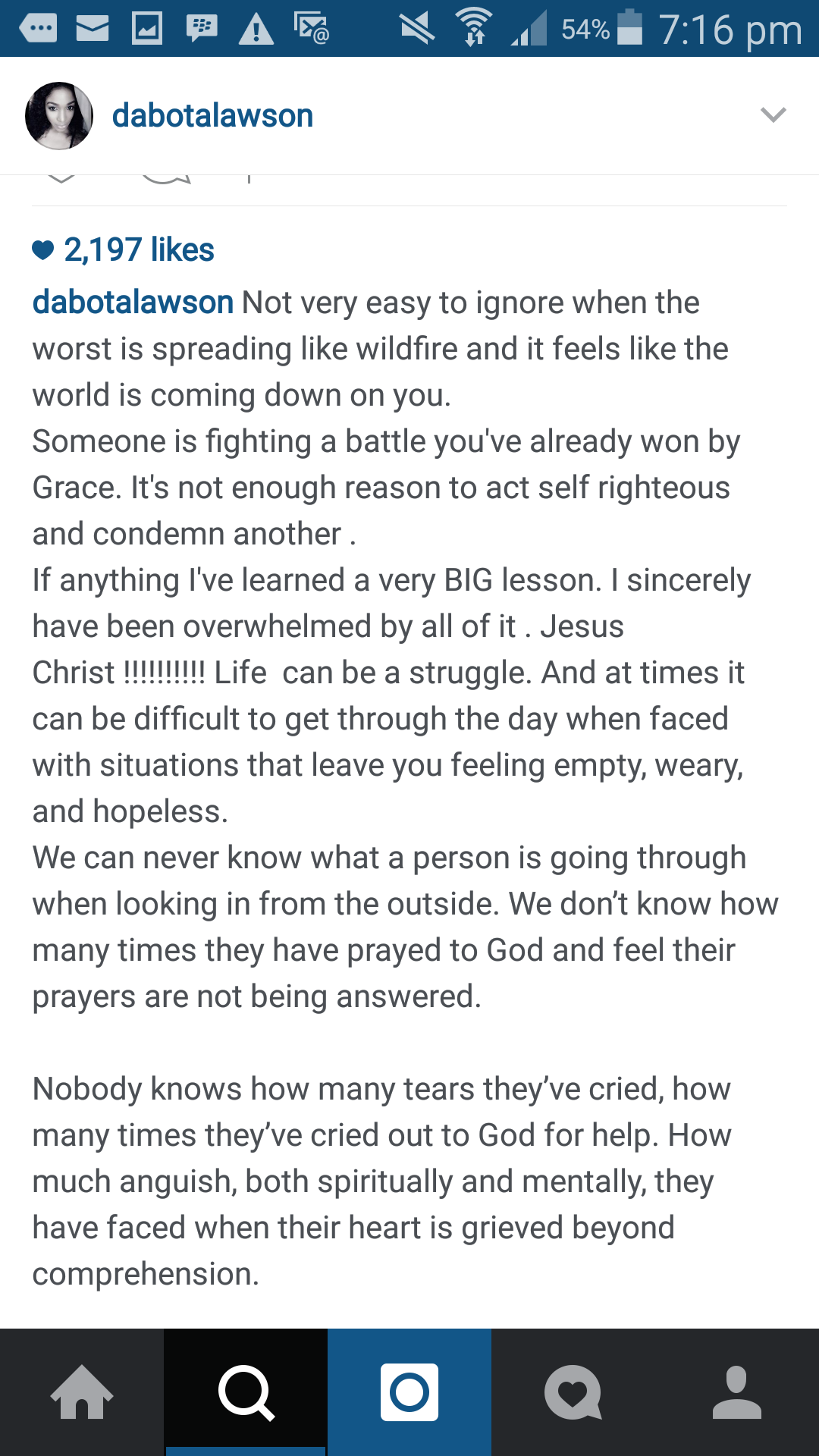
Task: Switch to the Activity heart tab
Action: click(x=573, y=1392)
